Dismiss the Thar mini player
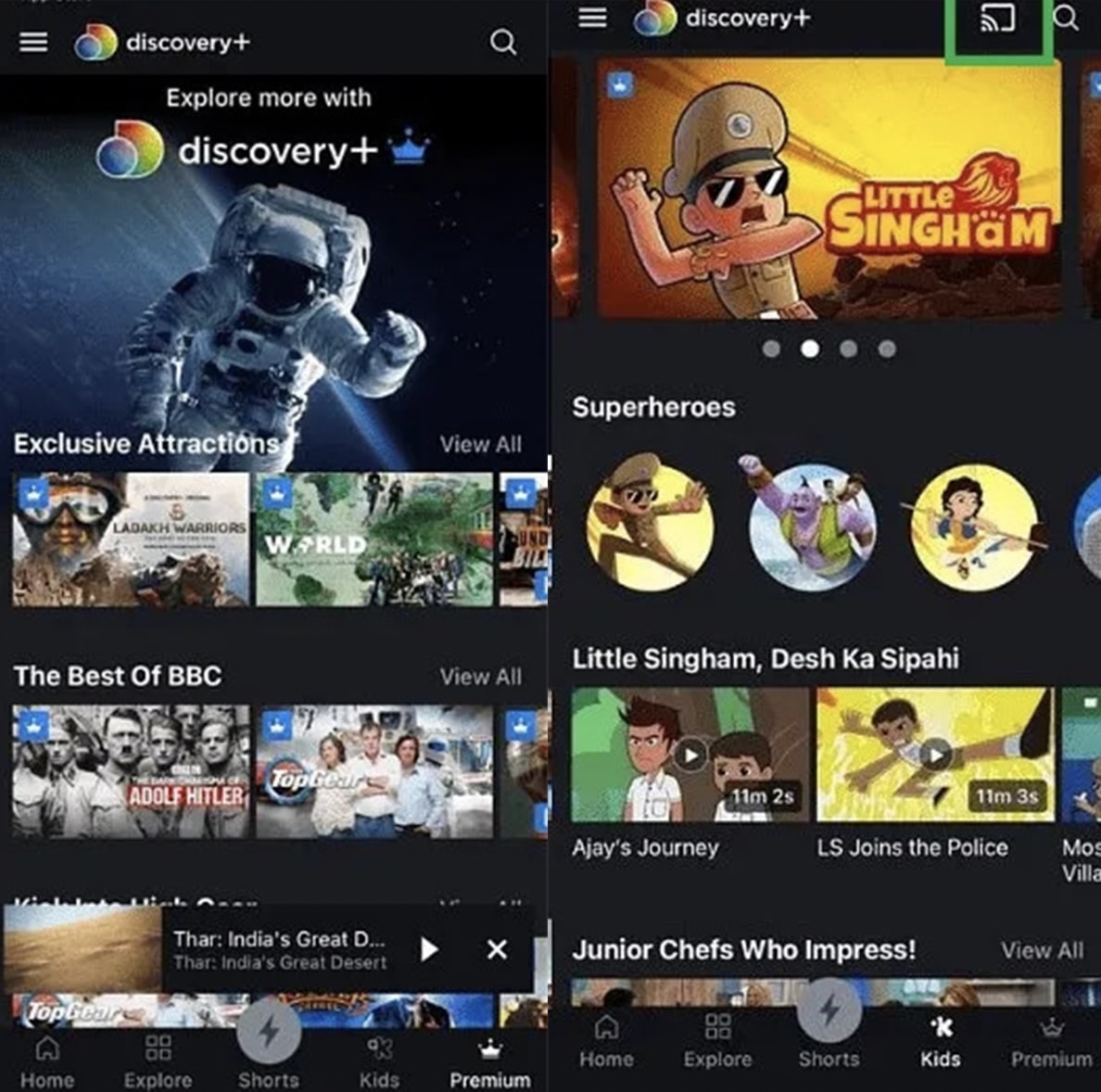The width and height of the screenshot is (1101, 1092). pos(497,949)
